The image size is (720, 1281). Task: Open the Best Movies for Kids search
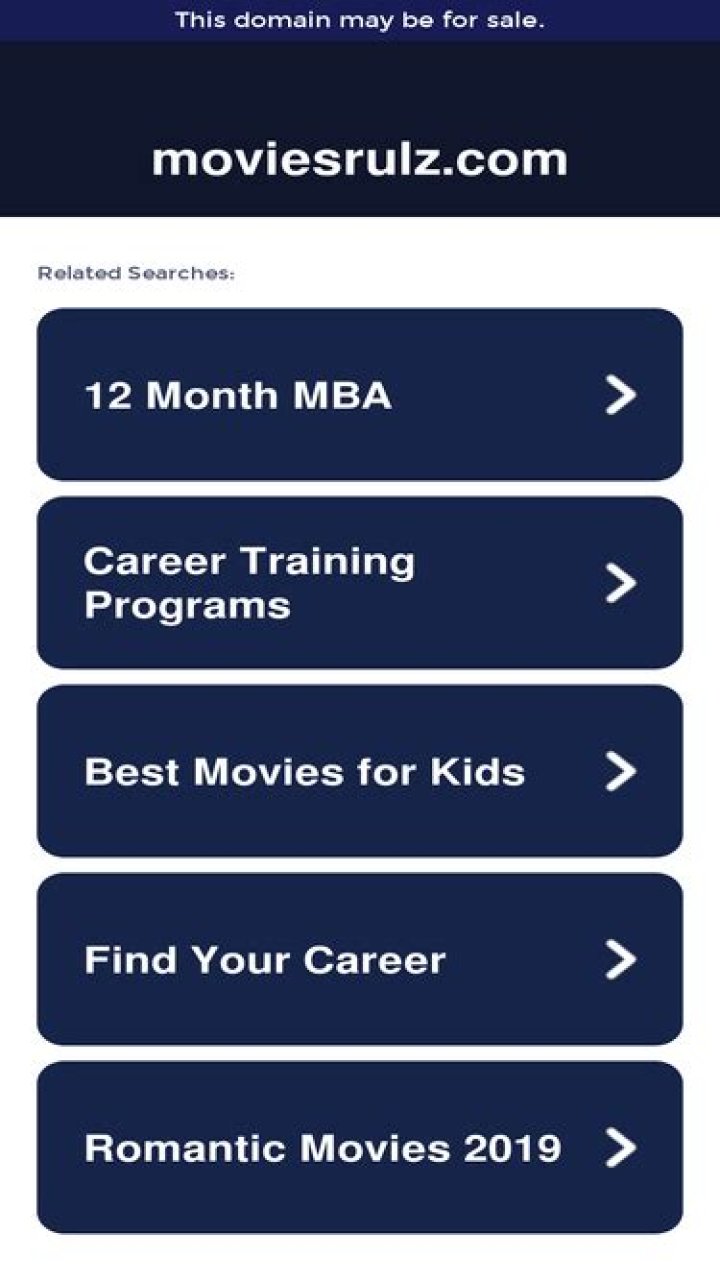pos(360,771)
